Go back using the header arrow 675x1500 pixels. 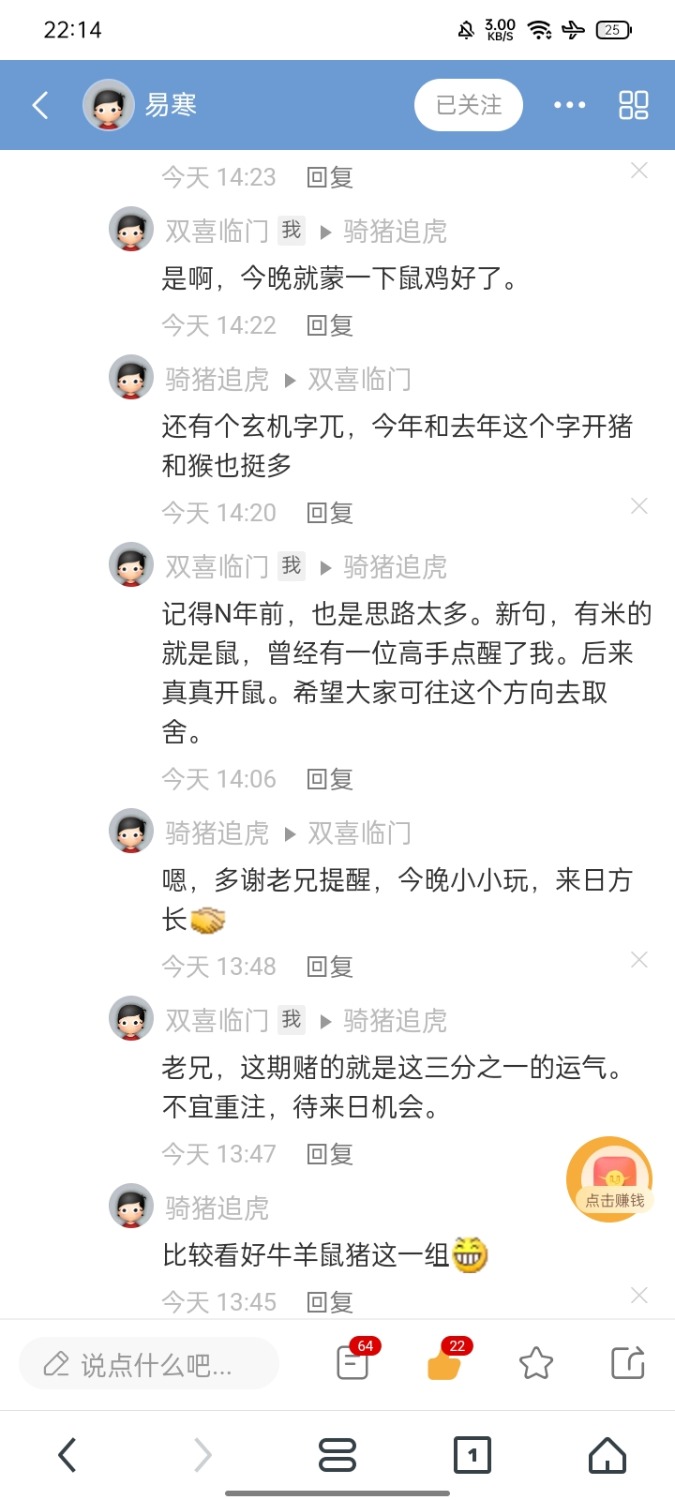coord(40,105)
